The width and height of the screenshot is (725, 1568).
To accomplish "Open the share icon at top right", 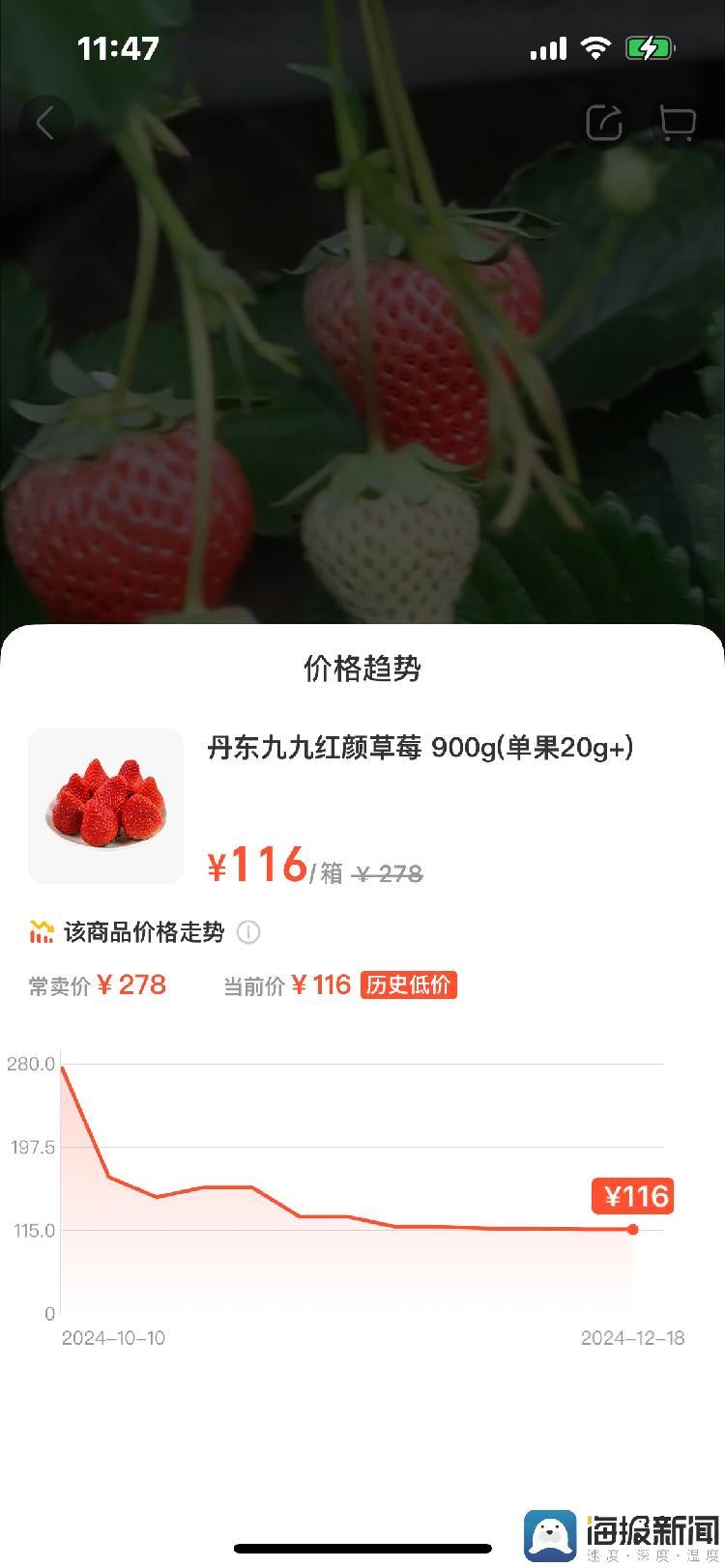I will pos(603,123).
